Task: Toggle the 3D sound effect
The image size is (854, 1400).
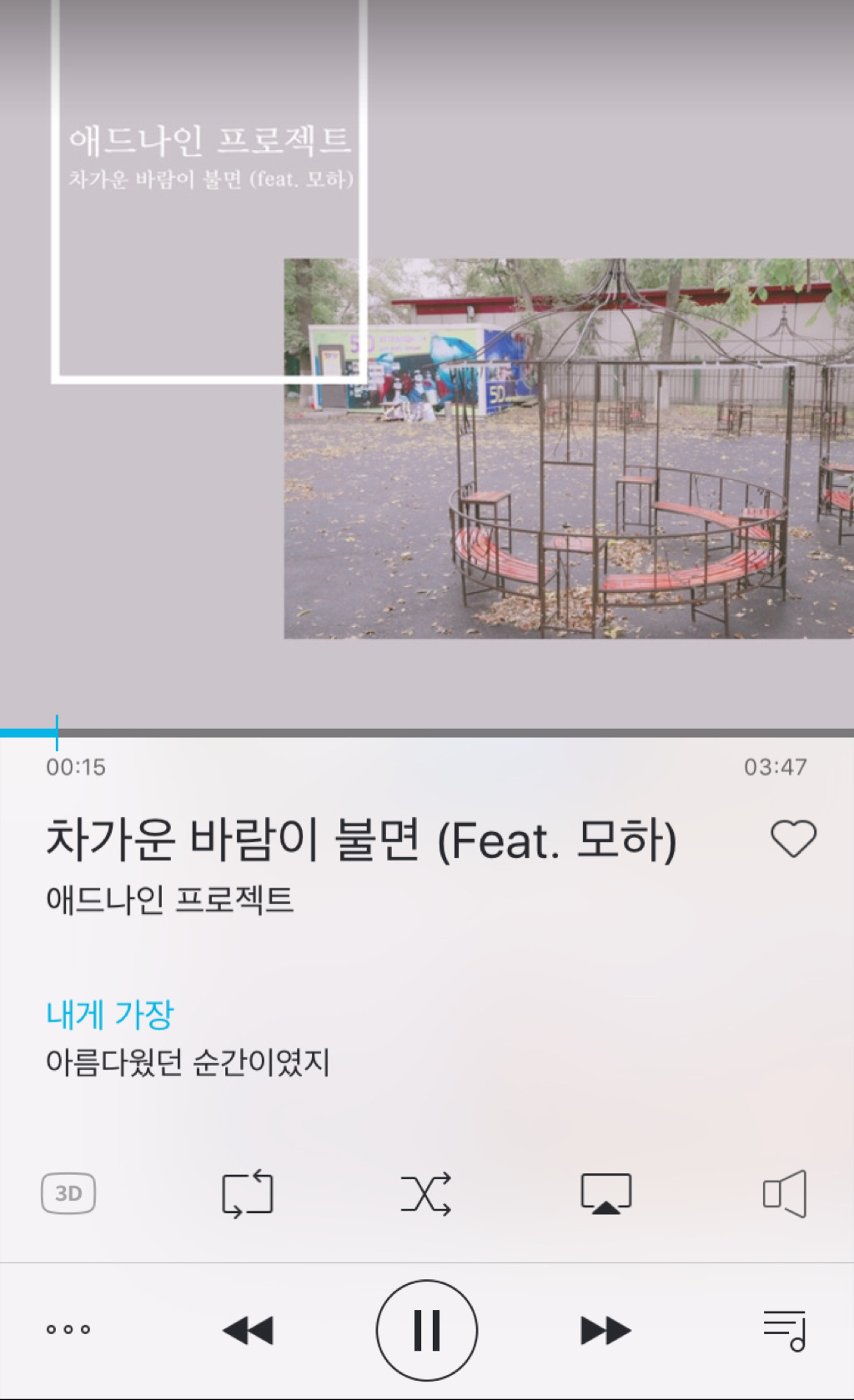Action: point(68,1193)
